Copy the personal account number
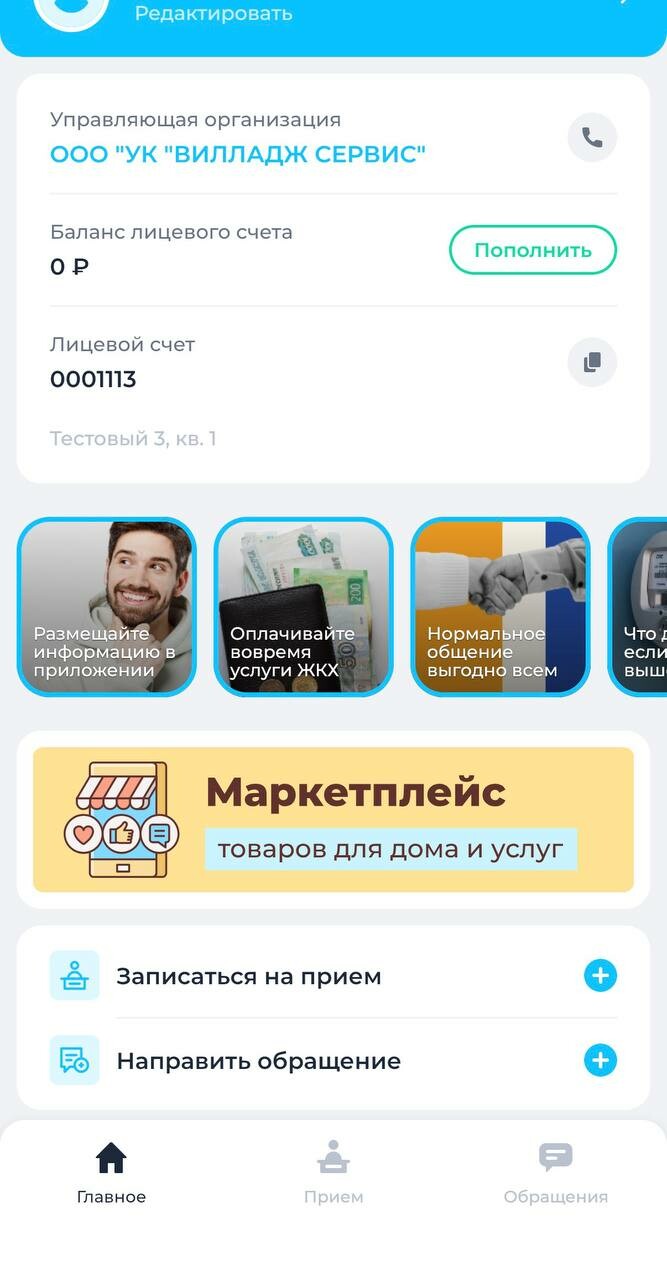 pos(592,362)
